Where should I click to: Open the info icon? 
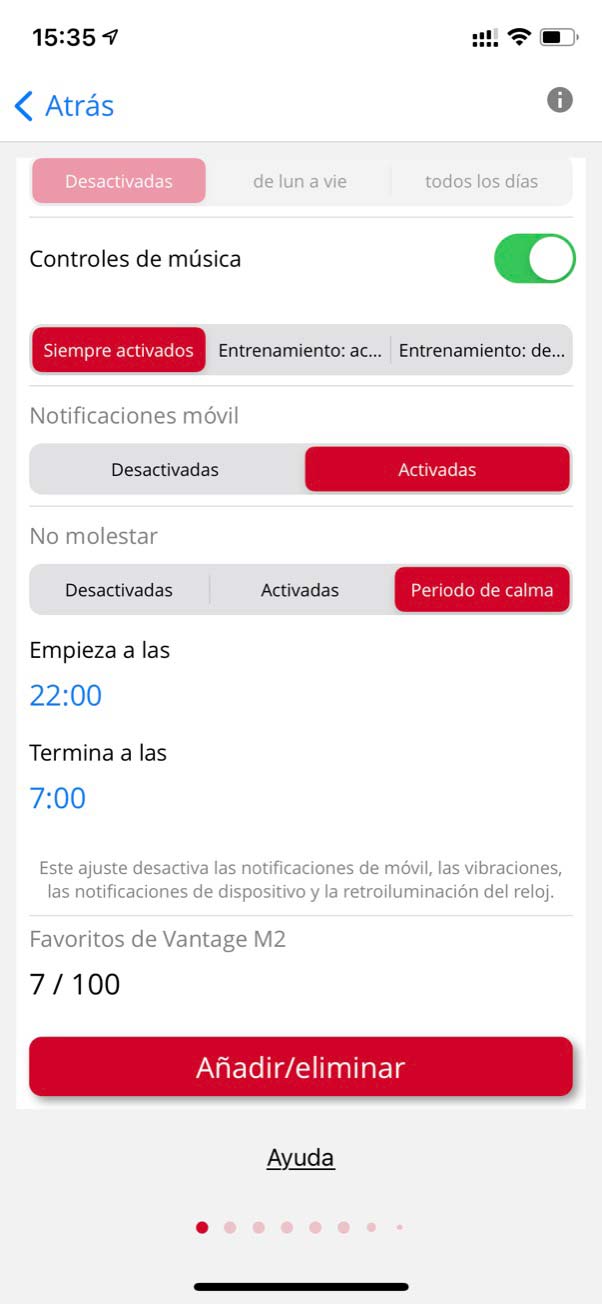coord(560,100)
